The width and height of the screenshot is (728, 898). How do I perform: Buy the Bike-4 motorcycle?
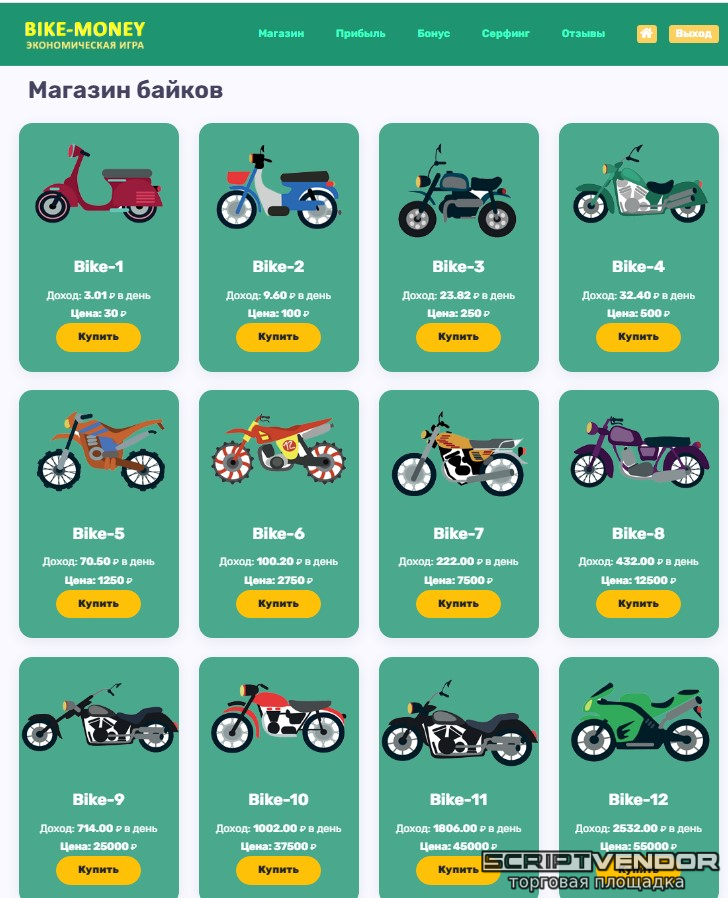[x=638, y=337]
